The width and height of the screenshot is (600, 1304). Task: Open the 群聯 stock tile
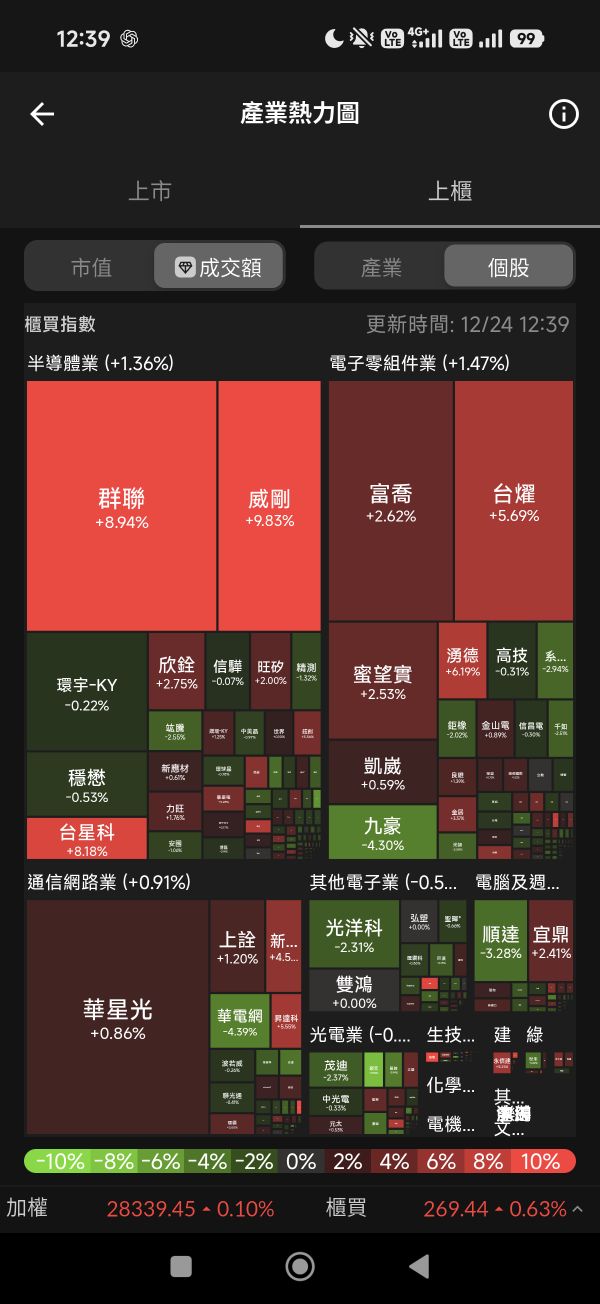[121, 506]
